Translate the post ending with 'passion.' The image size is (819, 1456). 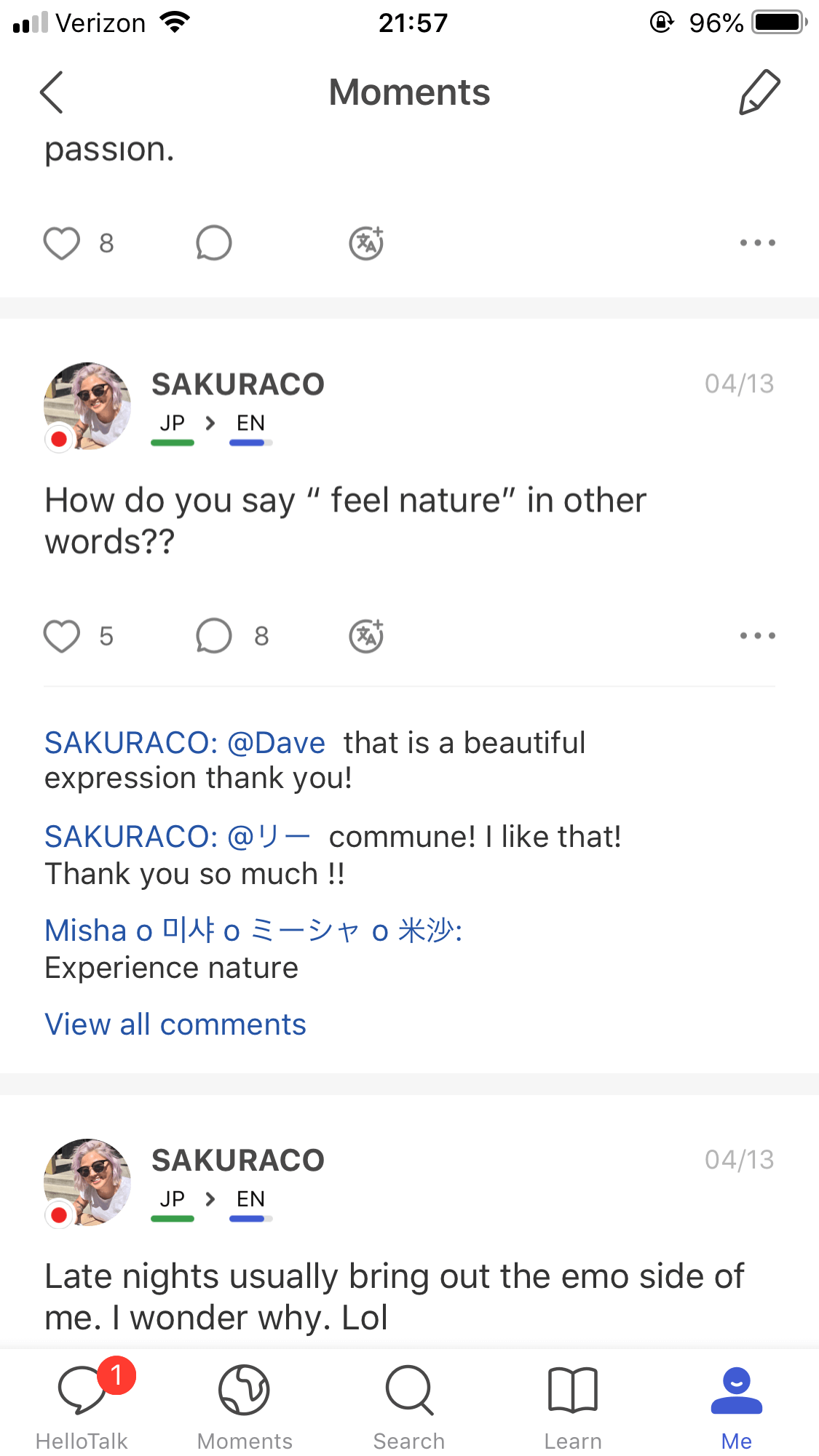point(366,243)
